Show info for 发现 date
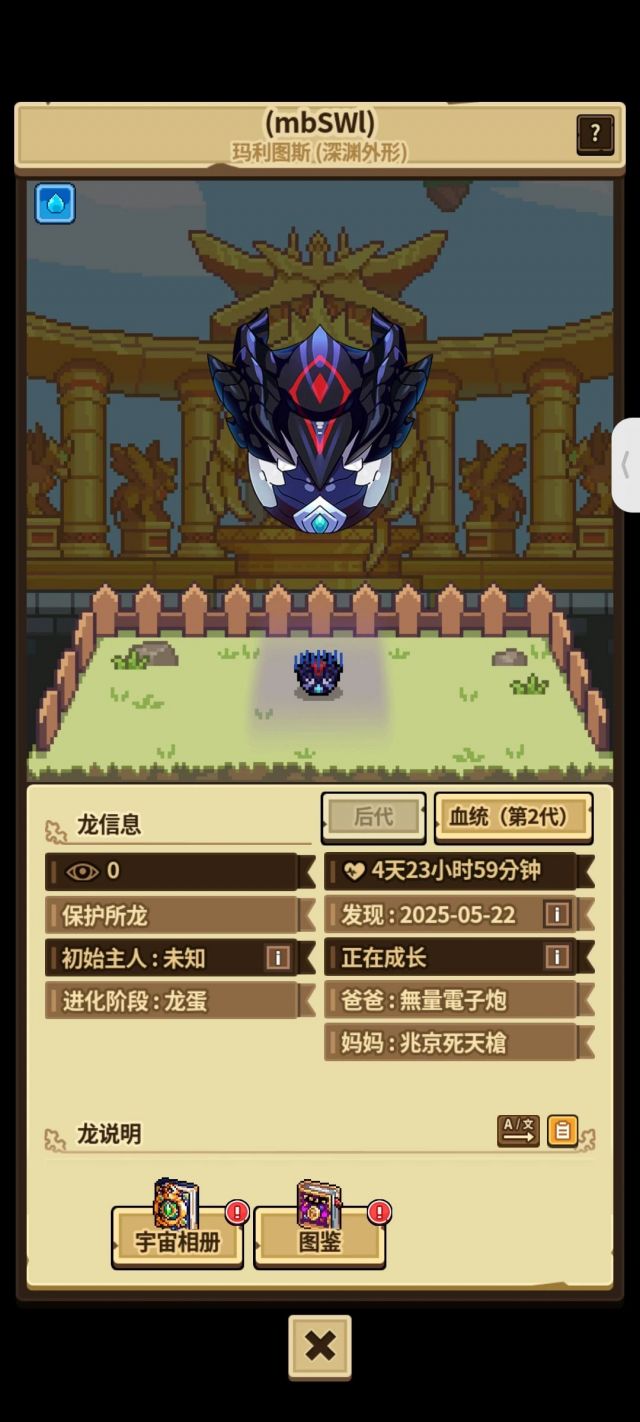 tap(557, 914)
